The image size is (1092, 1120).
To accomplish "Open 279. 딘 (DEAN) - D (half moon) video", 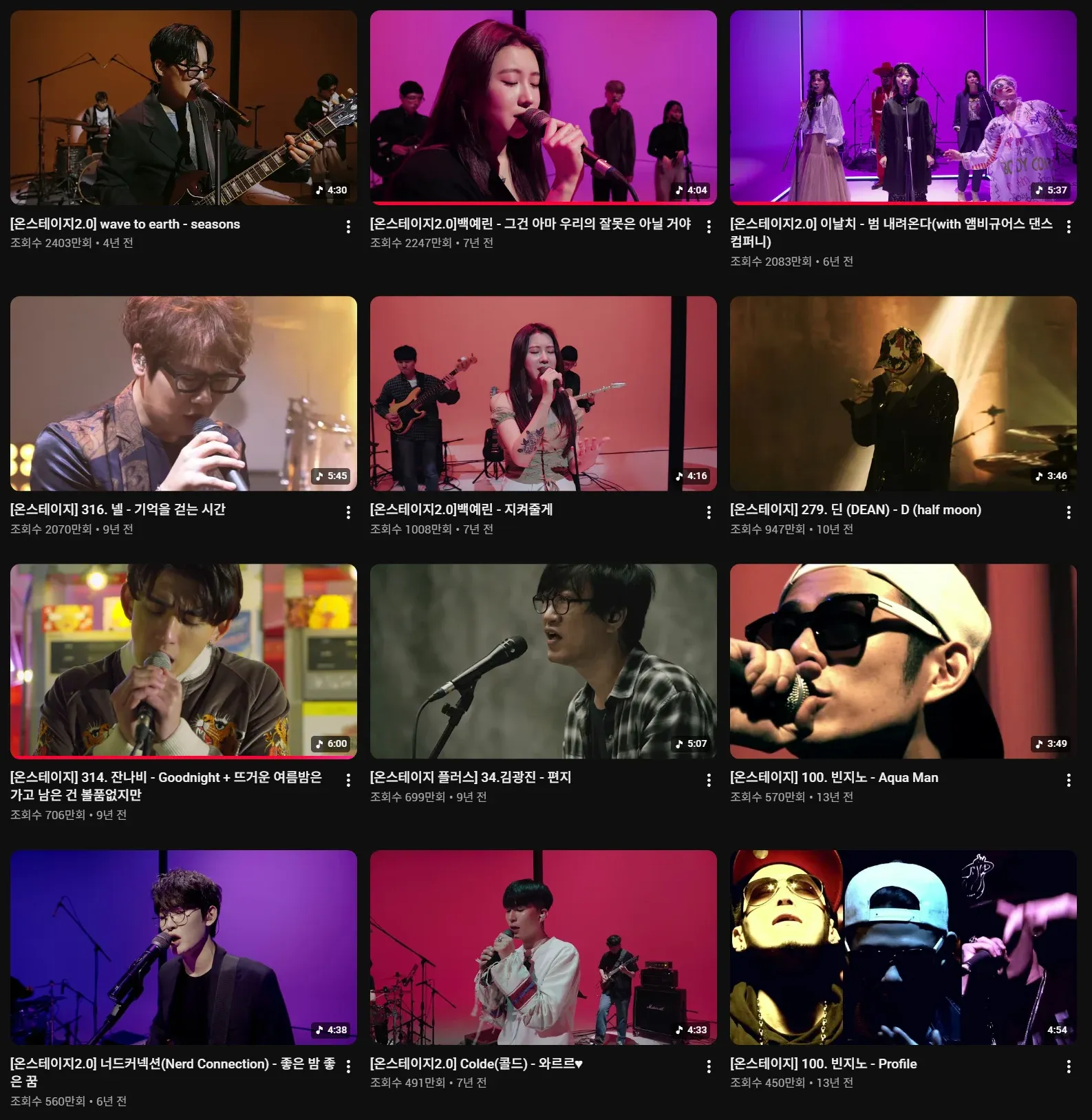I will (903, 393).
